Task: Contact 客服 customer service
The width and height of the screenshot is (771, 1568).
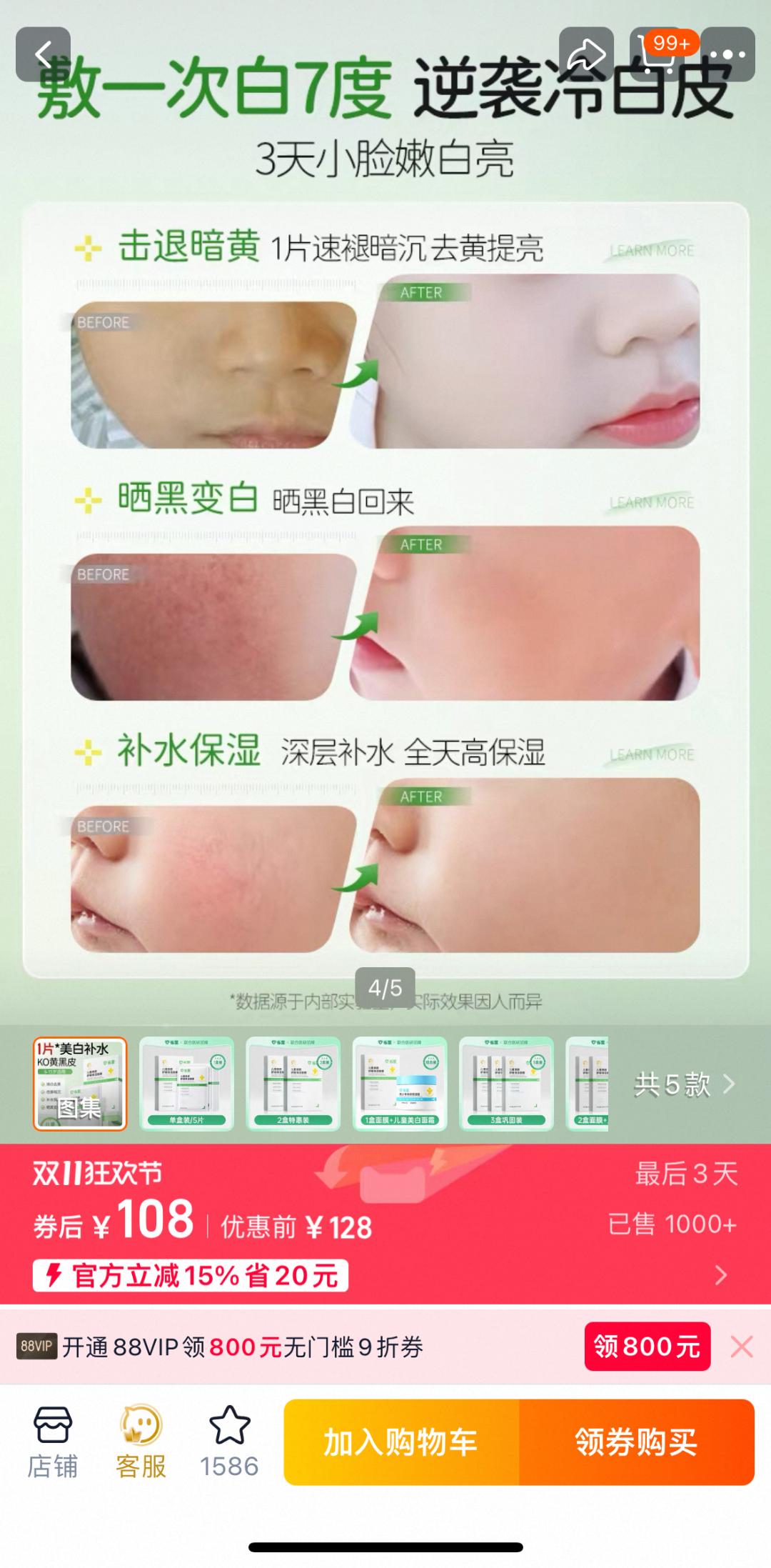Action: [141, 1442]
